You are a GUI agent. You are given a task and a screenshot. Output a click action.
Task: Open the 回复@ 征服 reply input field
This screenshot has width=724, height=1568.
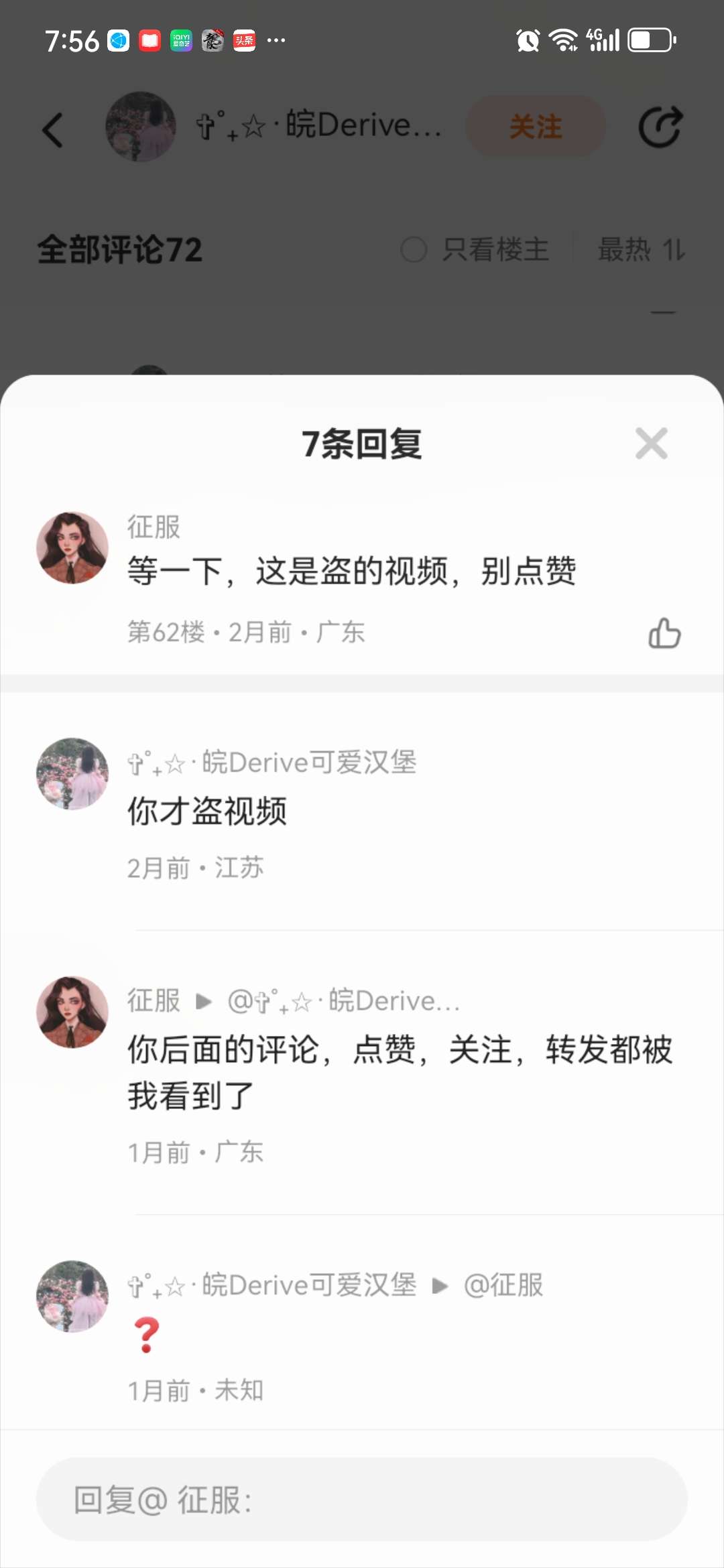[x=362, y=1499]
